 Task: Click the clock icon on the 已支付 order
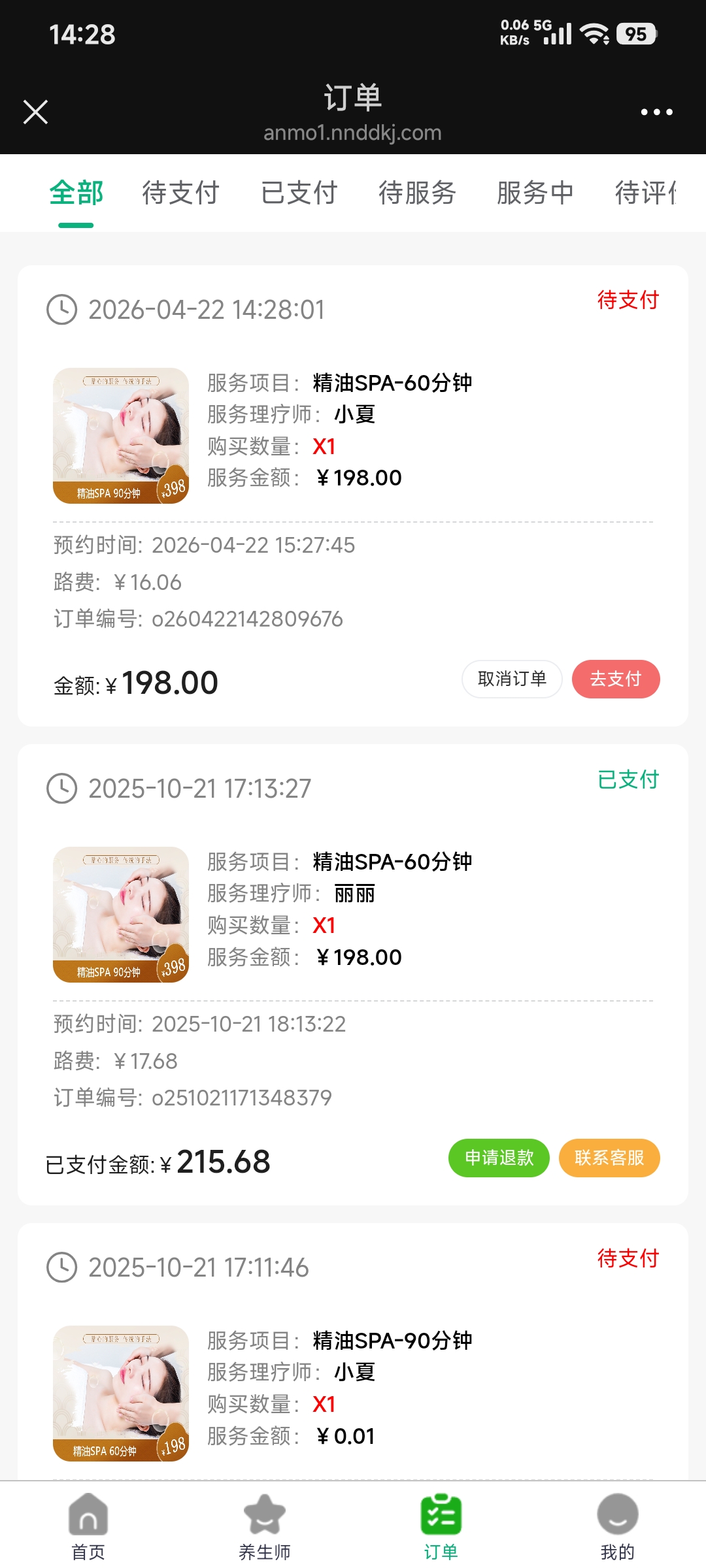click(62, 789)
